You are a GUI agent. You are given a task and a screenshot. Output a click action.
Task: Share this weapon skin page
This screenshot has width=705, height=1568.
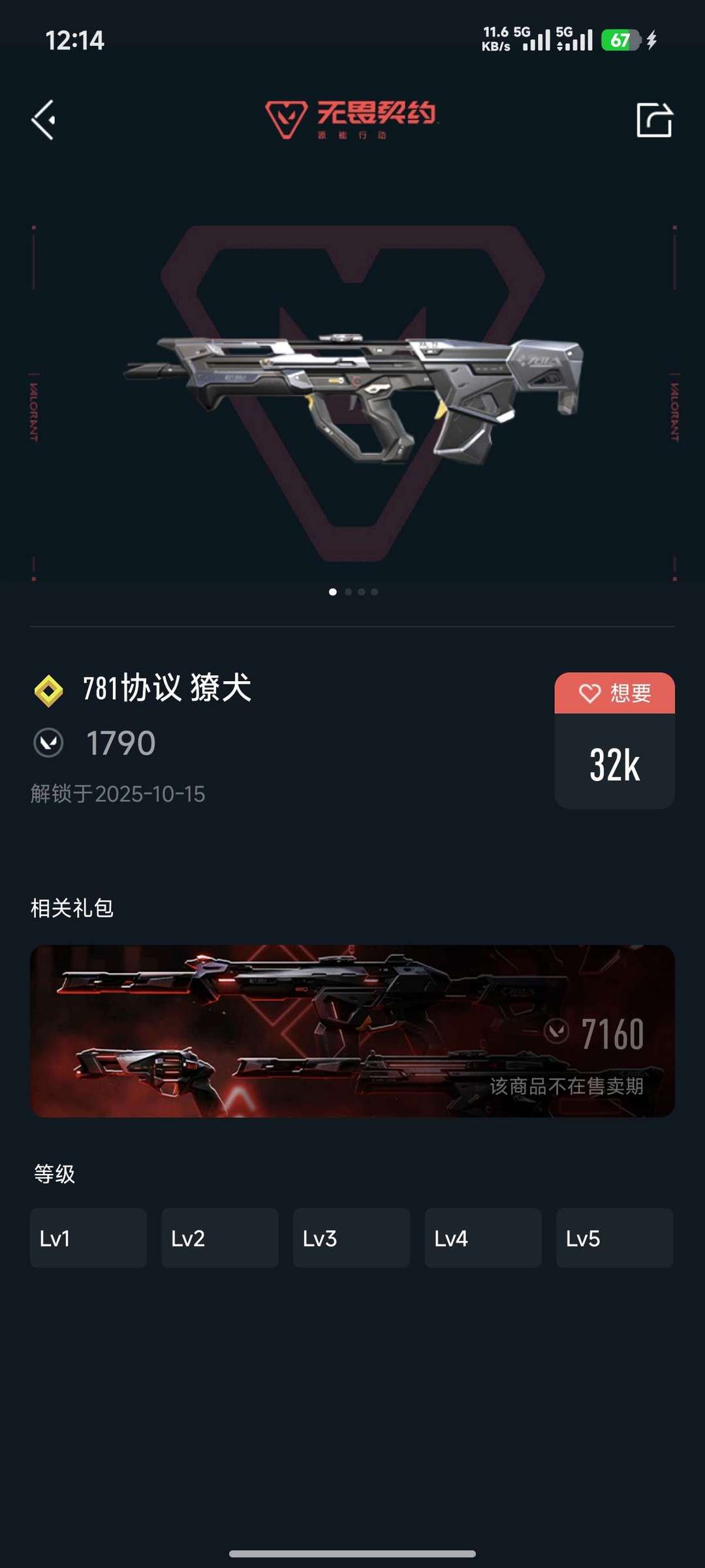coord(654,120)
